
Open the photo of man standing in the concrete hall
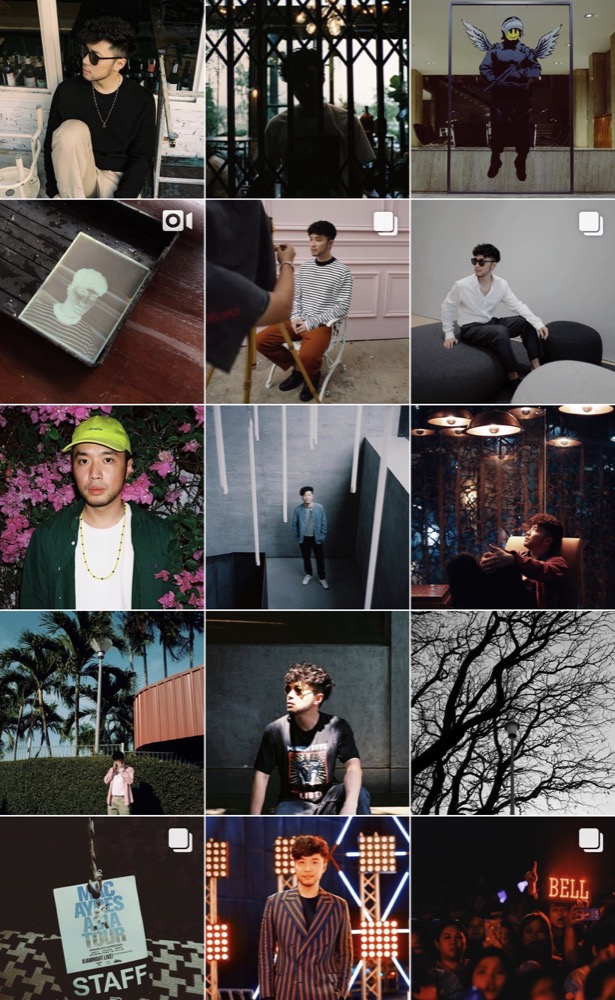(x=306, y=507)
